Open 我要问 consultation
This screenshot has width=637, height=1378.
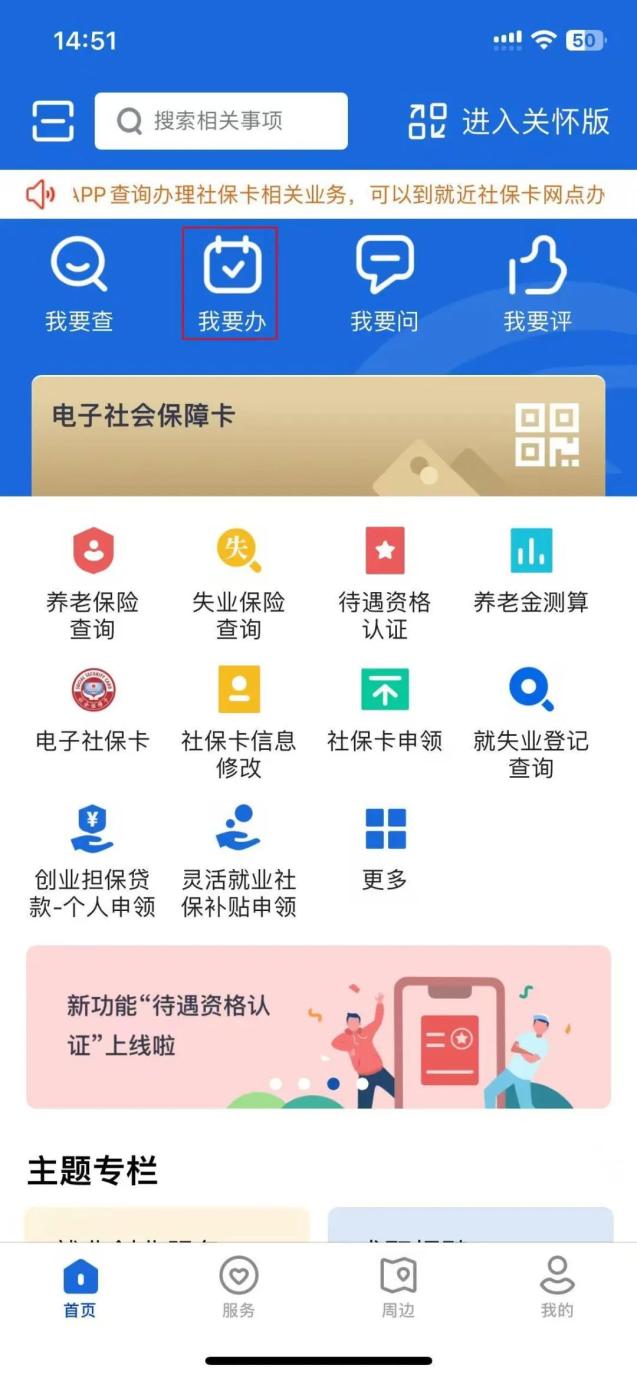click(384, 283)
